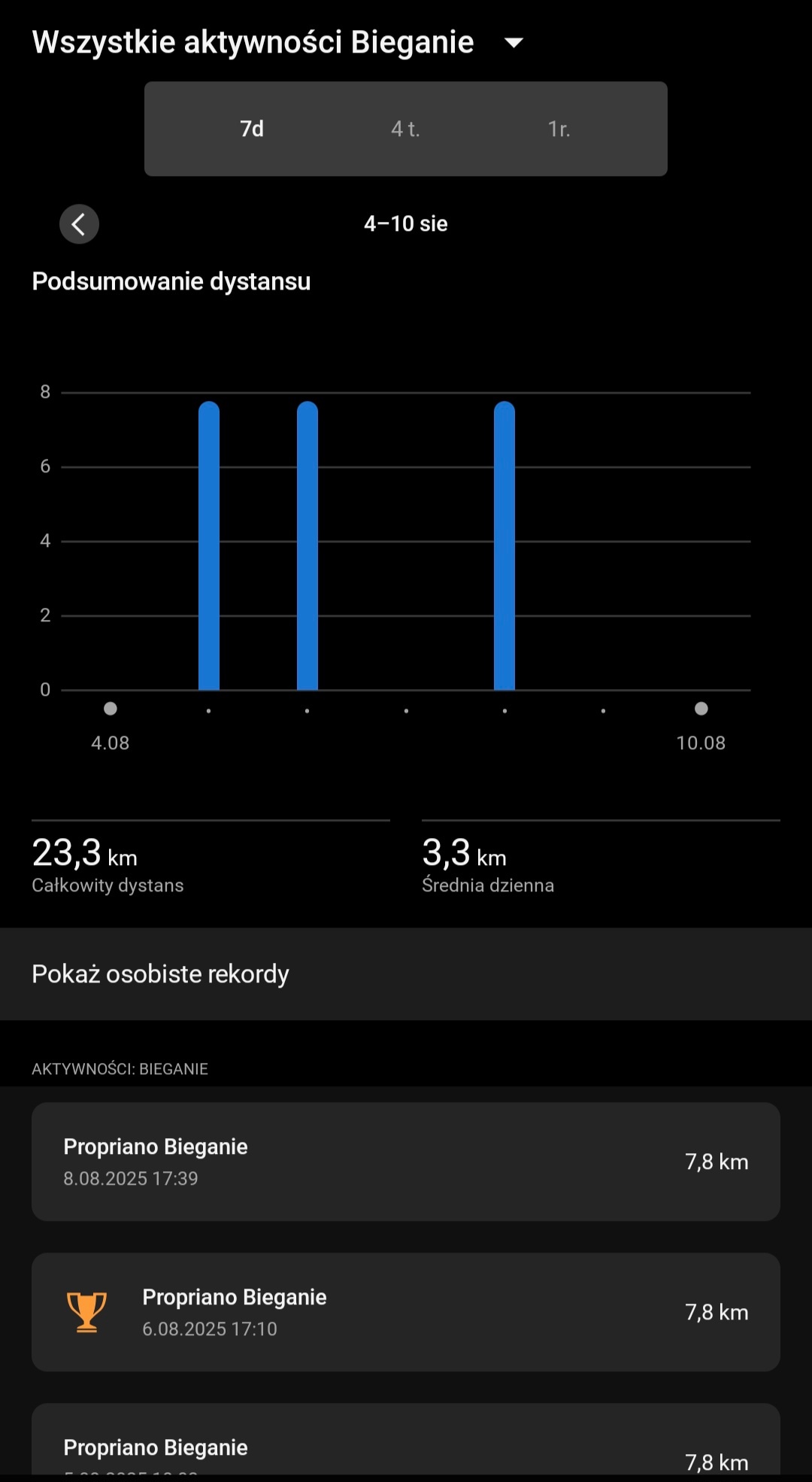Image resolution: width=812 pixels, height=1482 pixels.
Task: Switch to the 4 t. period tab
Action: [405, 129]
